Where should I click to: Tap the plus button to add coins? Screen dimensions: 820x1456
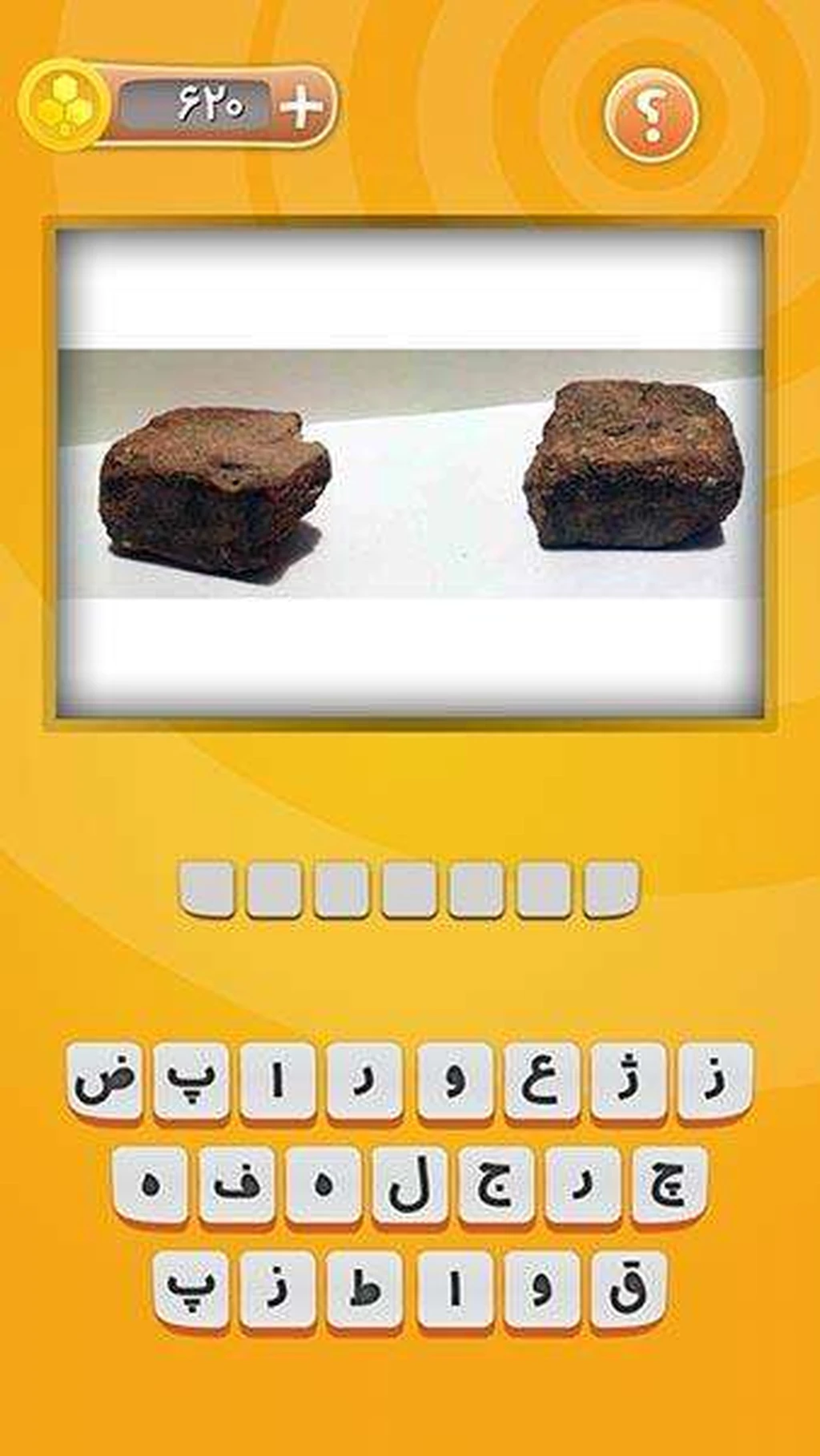(301, 106)
